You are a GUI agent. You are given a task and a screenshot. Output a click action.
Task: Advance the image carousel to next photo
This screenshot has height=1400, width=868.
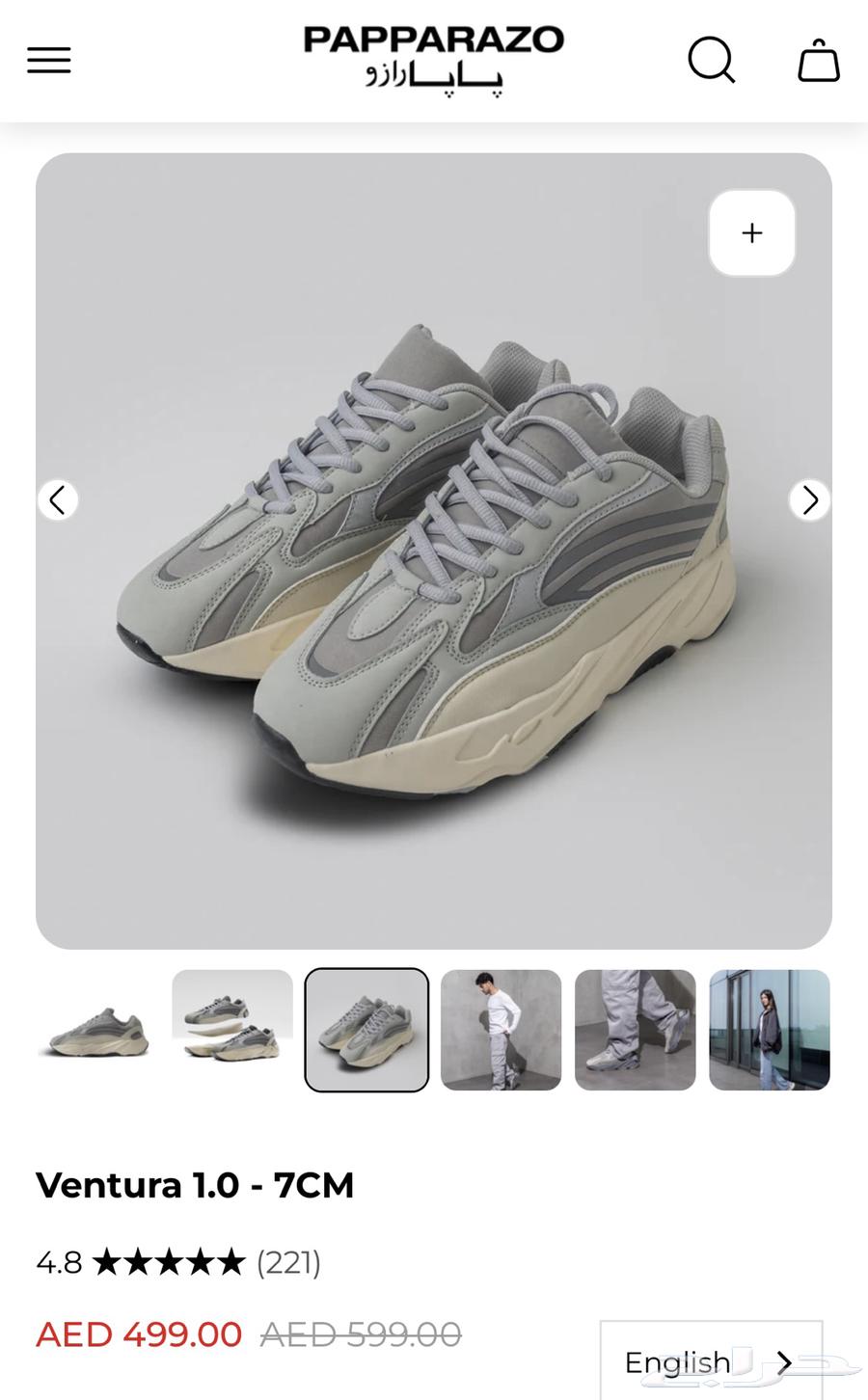pyautogui.click(x=809, y=499)
